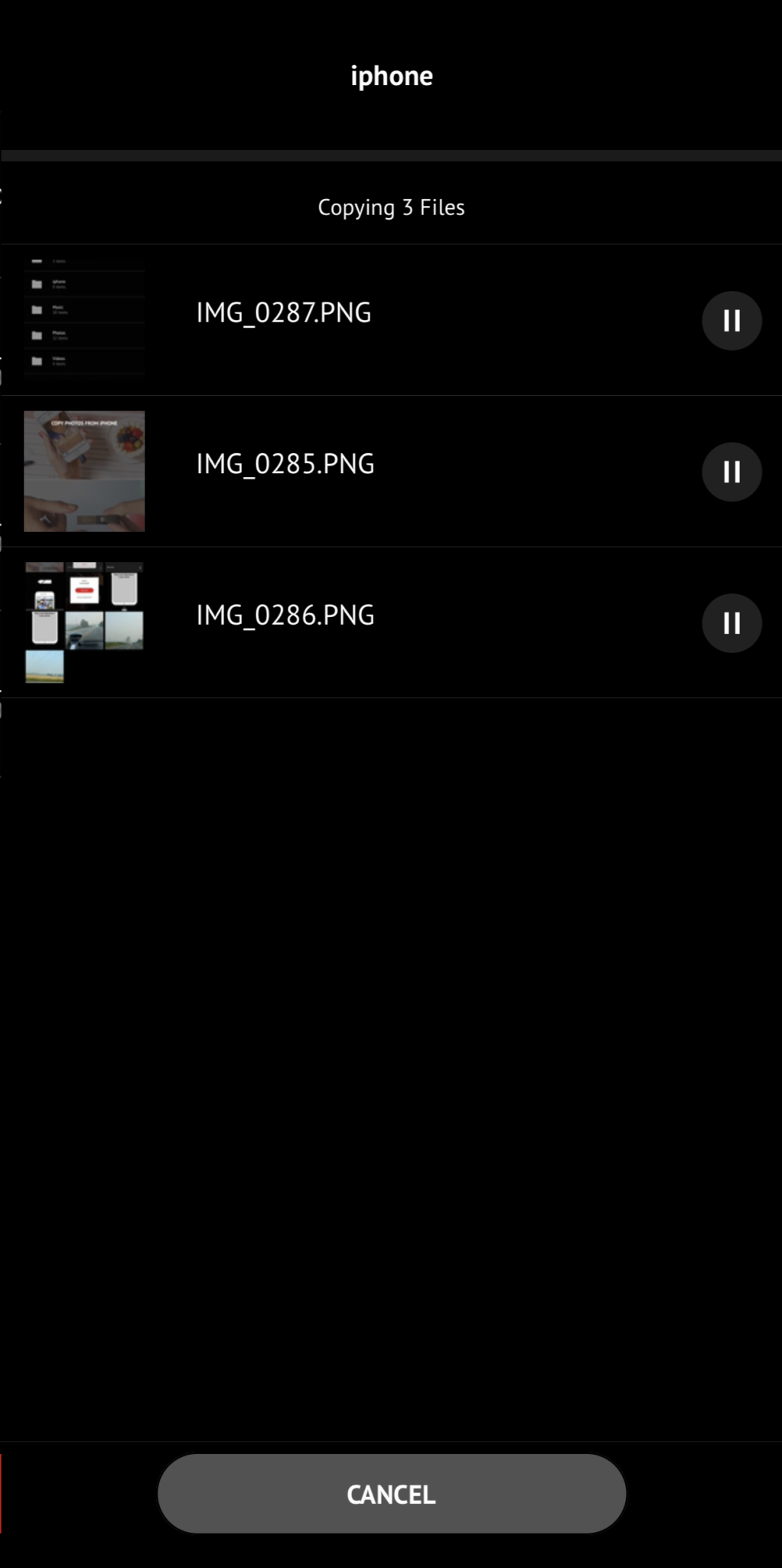Pause copying IMG_0285.PNG

(x=731, y=472)
